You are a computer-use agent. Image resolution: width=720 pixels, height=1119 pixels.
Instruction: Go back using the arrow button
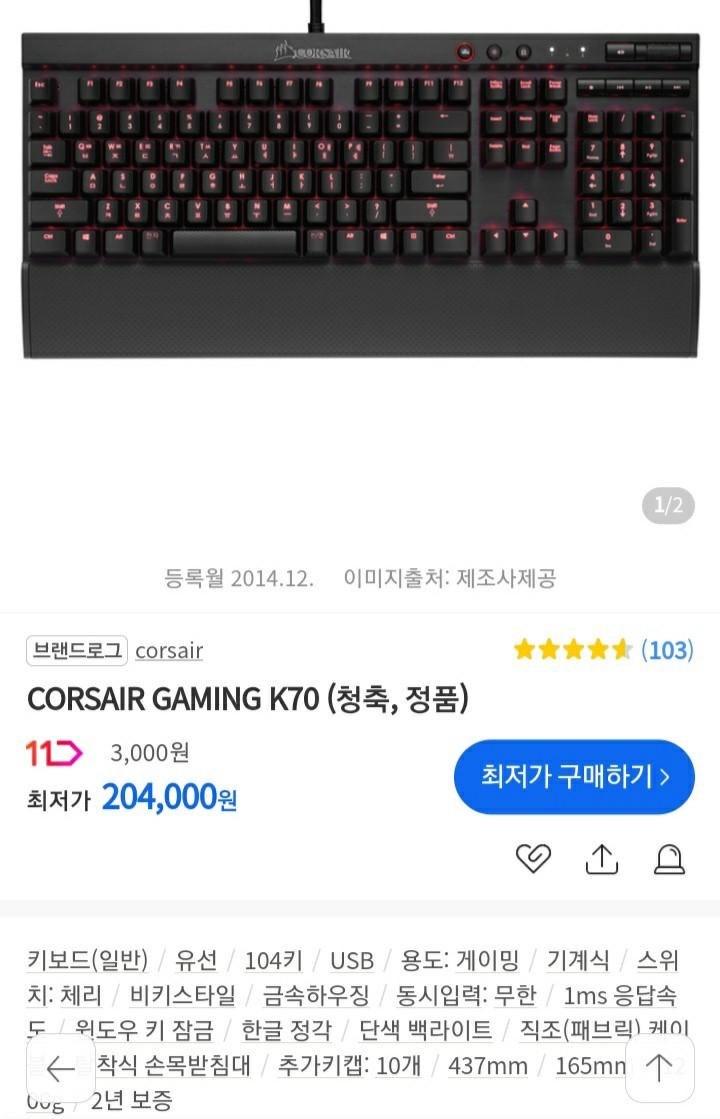click(60, 1070)
